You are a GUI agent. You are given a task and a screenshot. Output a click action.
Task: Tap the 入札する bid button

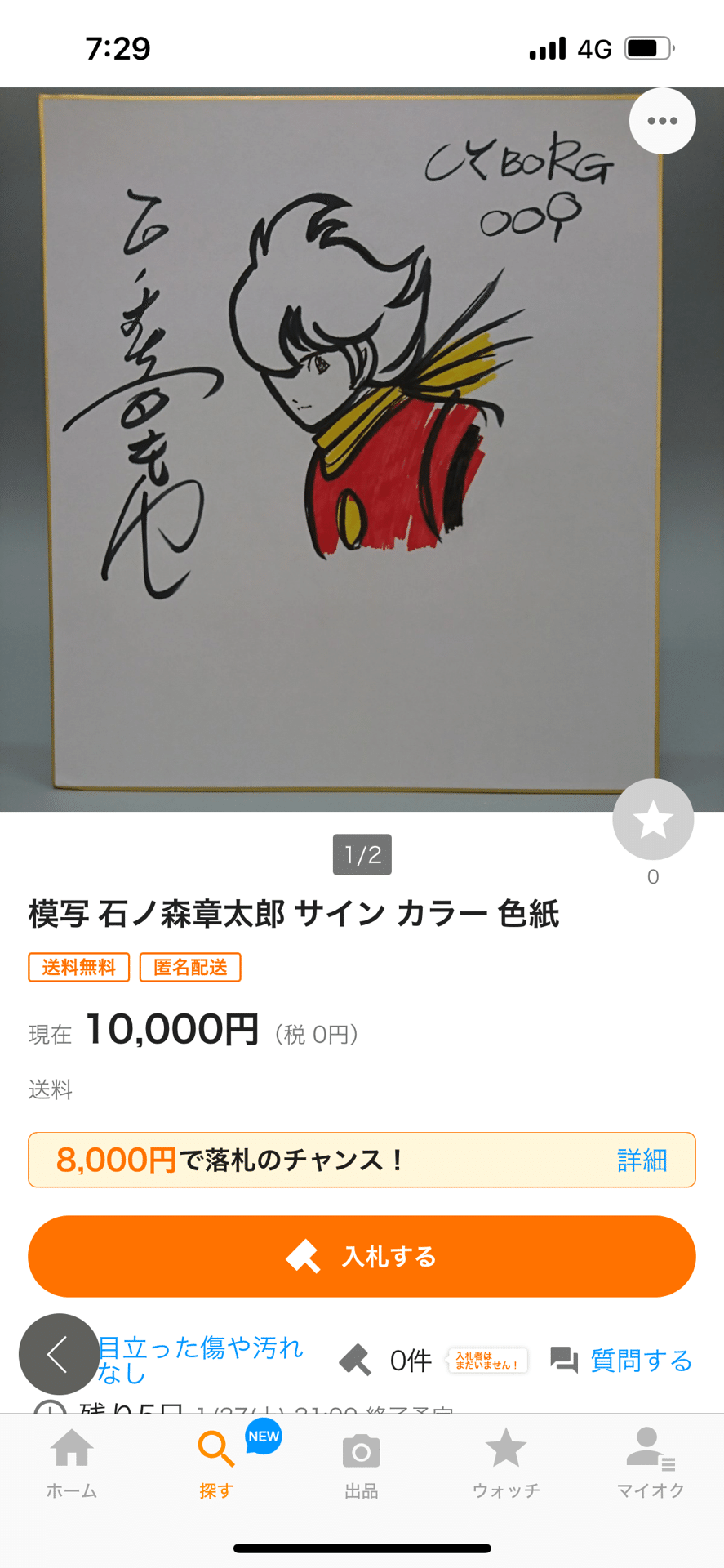pyautogui.click(x=362, y=1256)
